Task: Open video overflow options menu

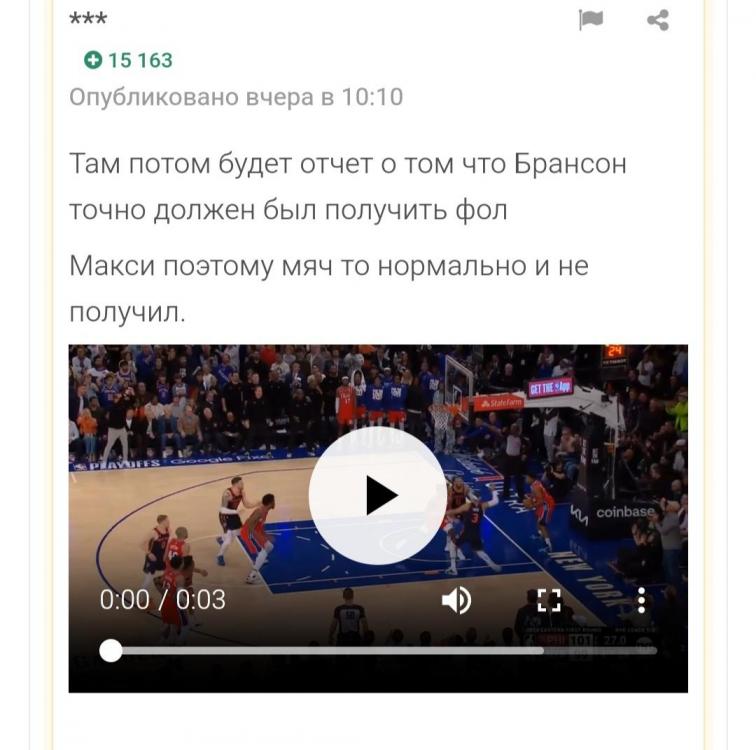Action: point(641,600)
